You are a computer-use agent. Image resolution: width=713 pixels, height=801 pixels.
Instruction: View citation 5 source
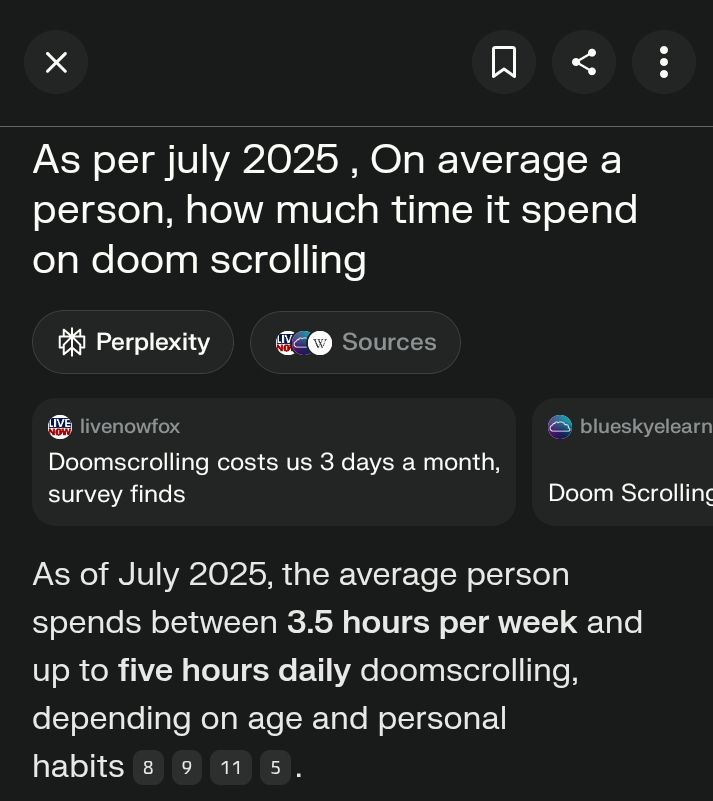[x=275, y=768]
